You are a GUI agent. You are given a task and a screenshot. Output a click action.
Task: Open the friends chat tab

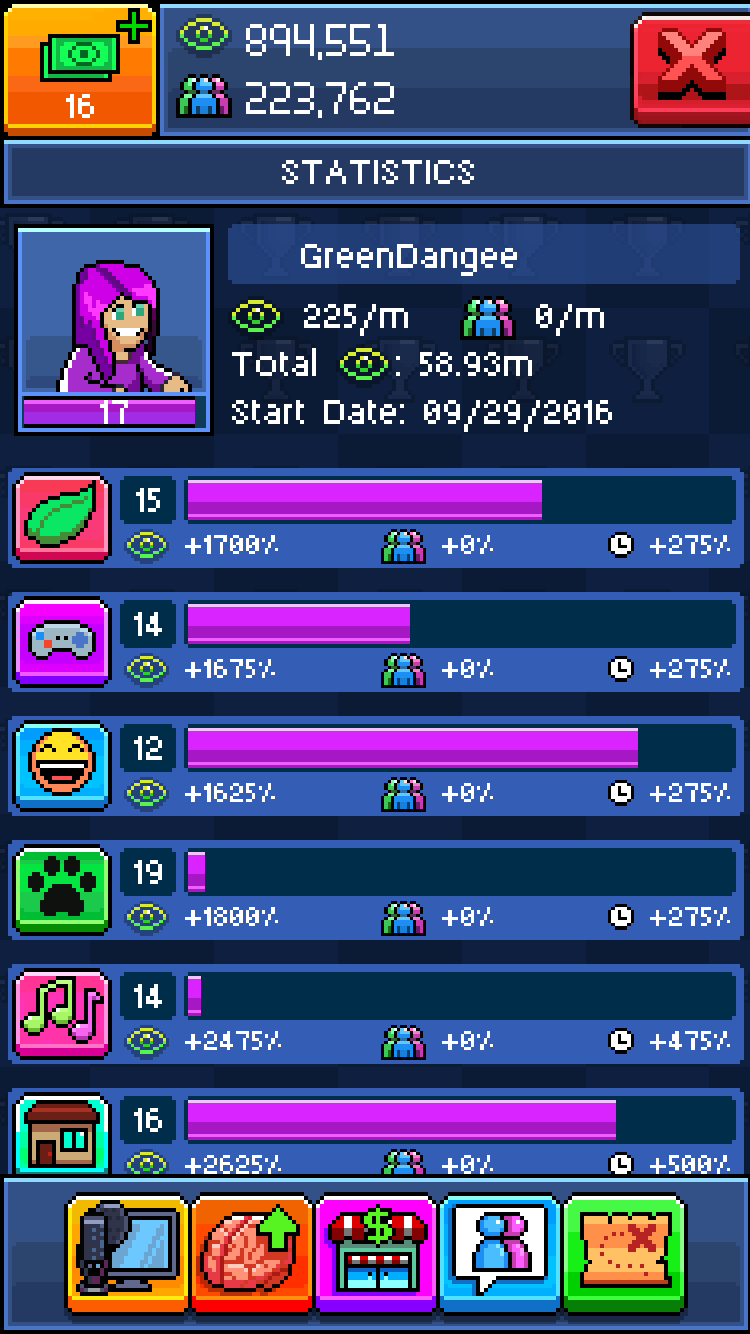(501, 1253)
